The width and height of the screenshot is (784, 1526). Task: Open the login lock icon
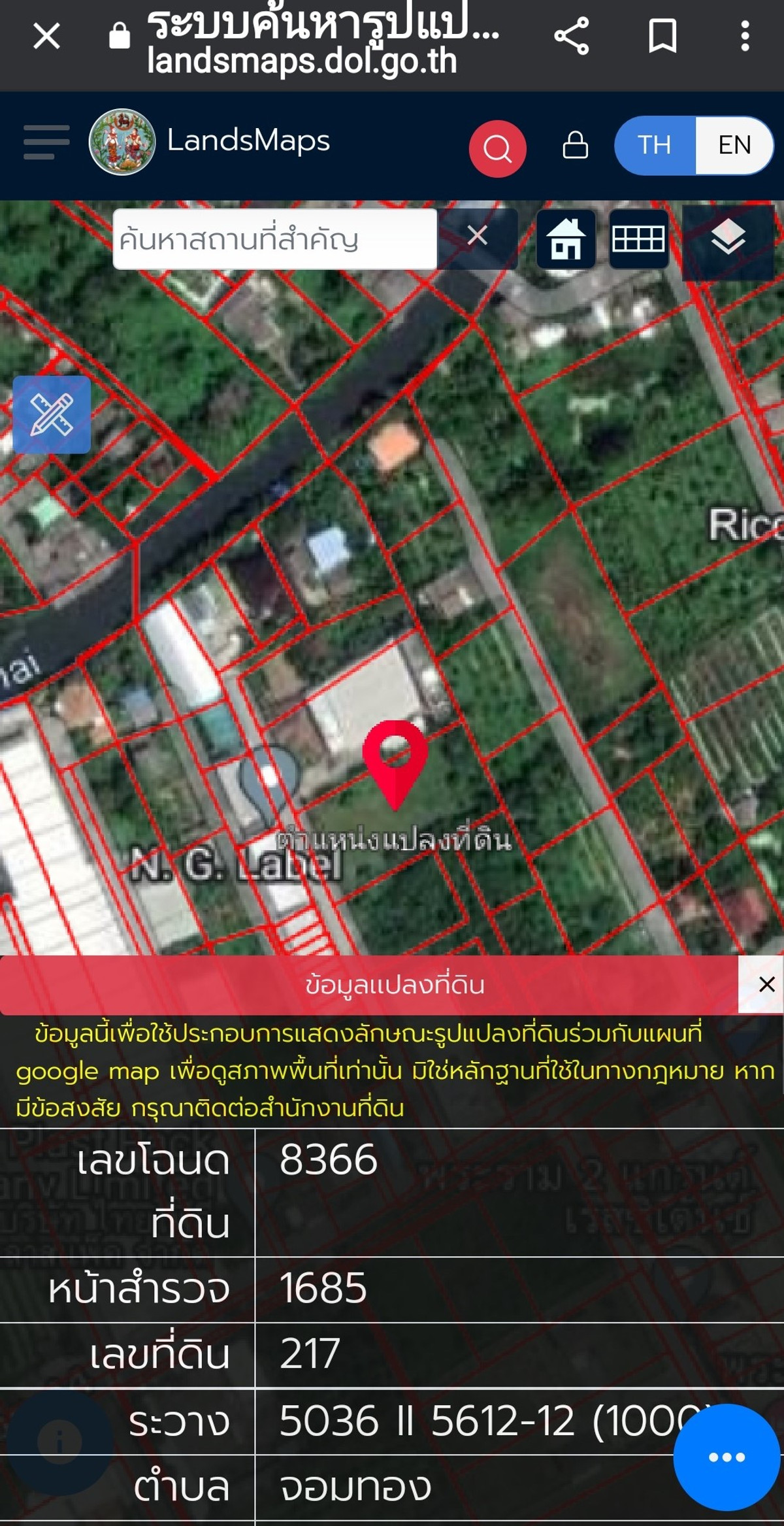coord(575,145)
